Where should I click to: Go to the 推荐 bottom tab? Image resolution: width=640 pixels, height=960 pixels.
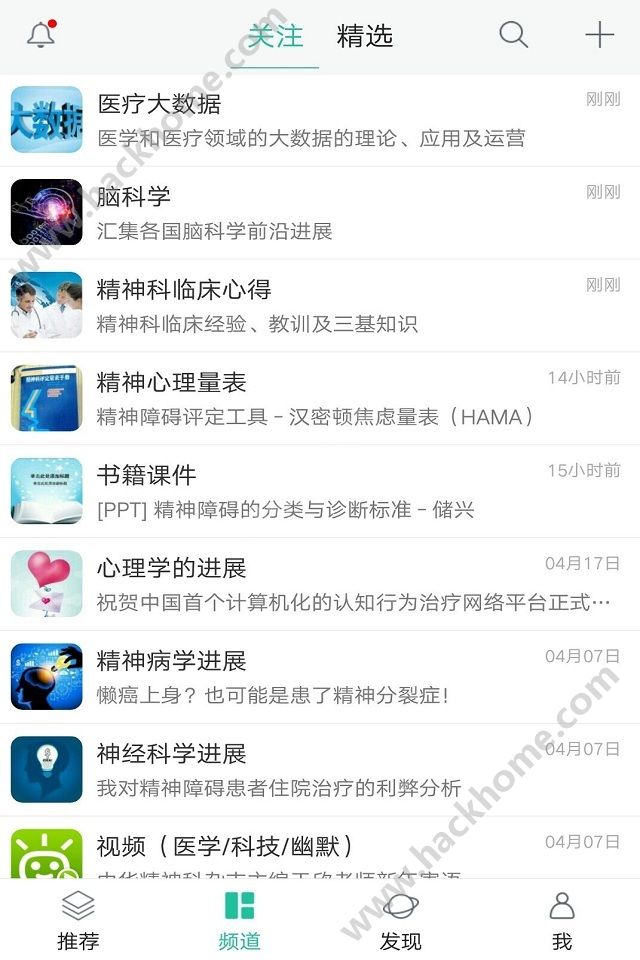click(78, 920)
